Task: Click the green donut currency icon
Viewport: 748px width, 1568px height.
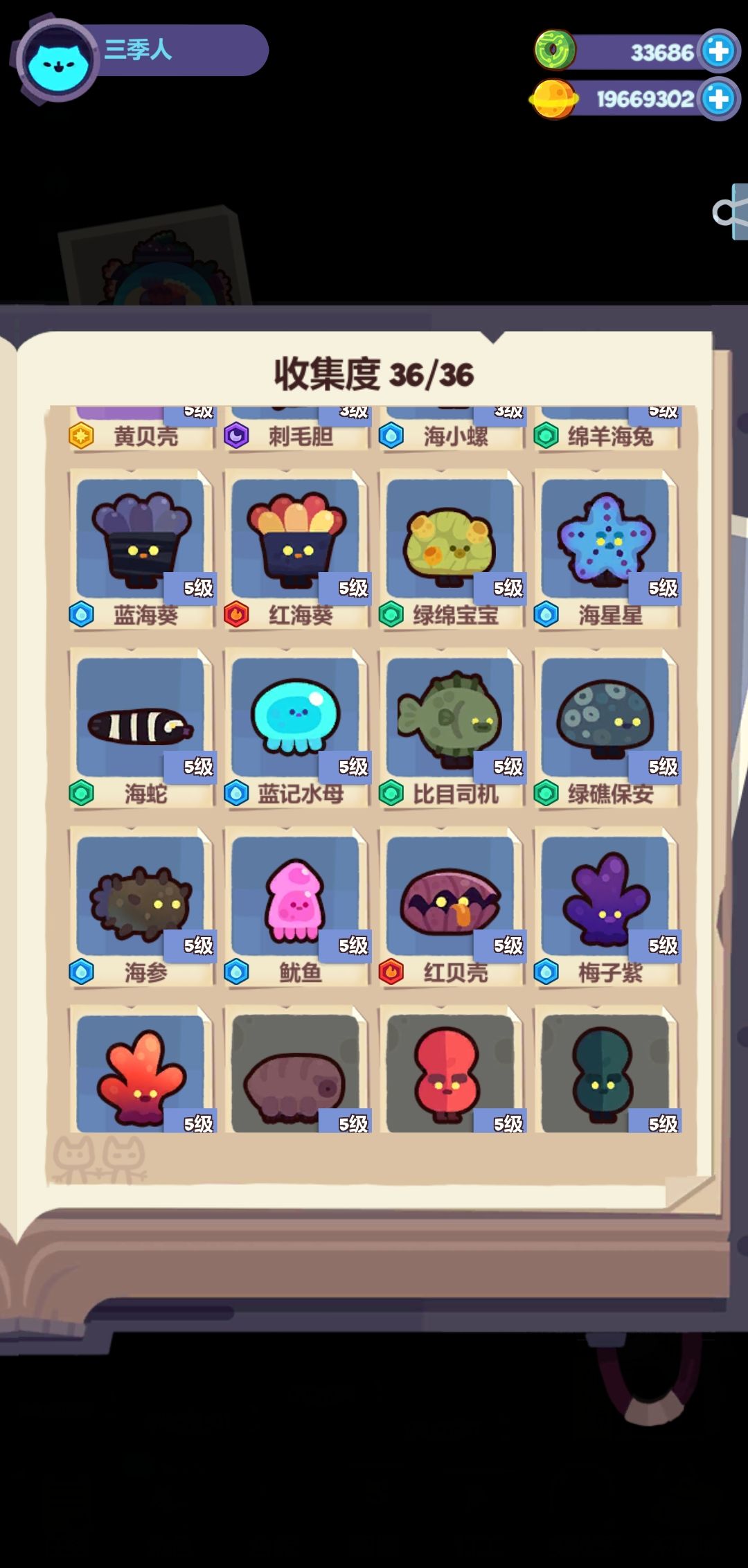Action: click(x=554, y=50)
